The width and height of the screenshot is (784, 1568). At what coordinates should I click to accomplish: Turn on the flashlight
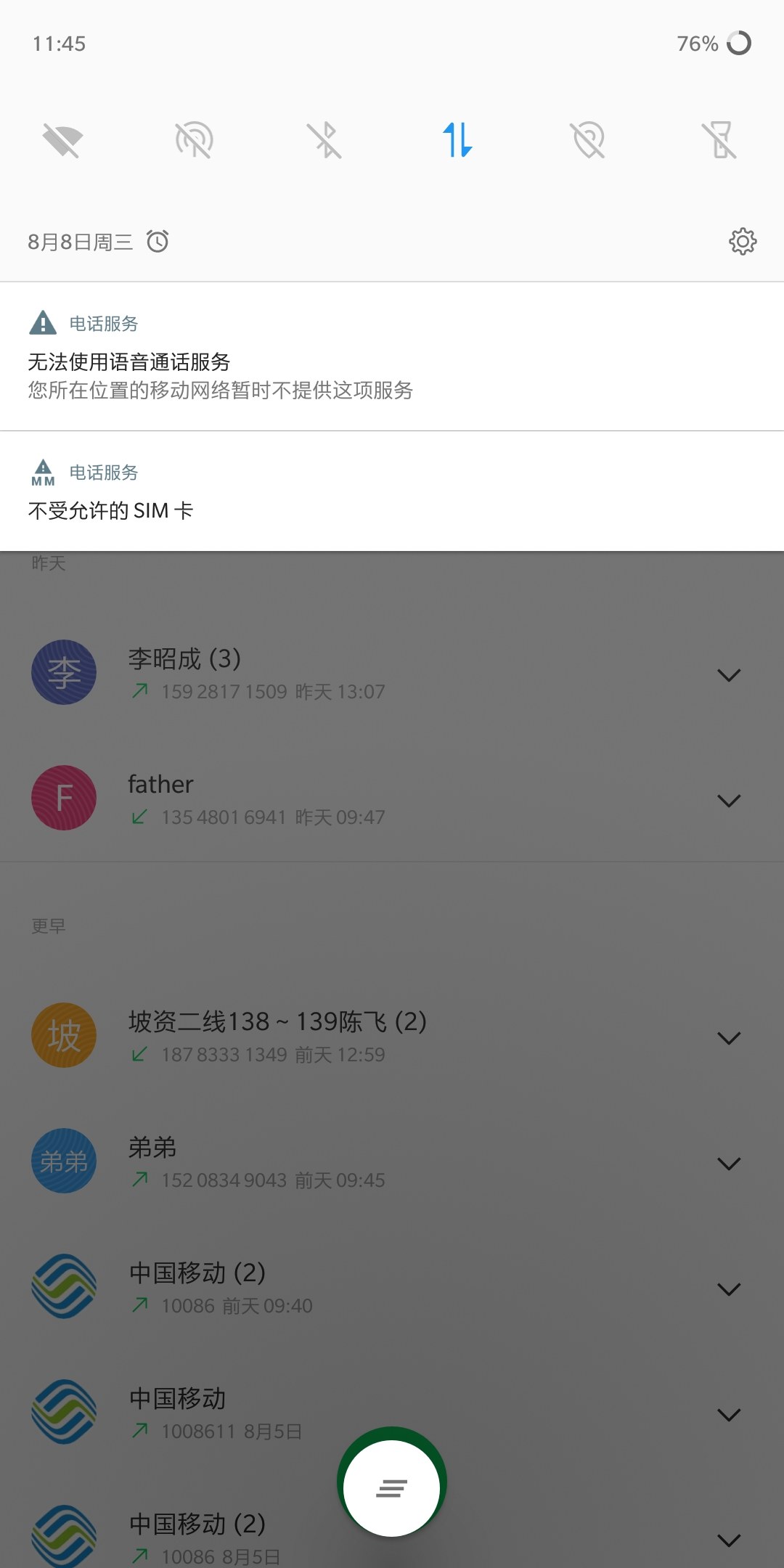click(719, 140)
